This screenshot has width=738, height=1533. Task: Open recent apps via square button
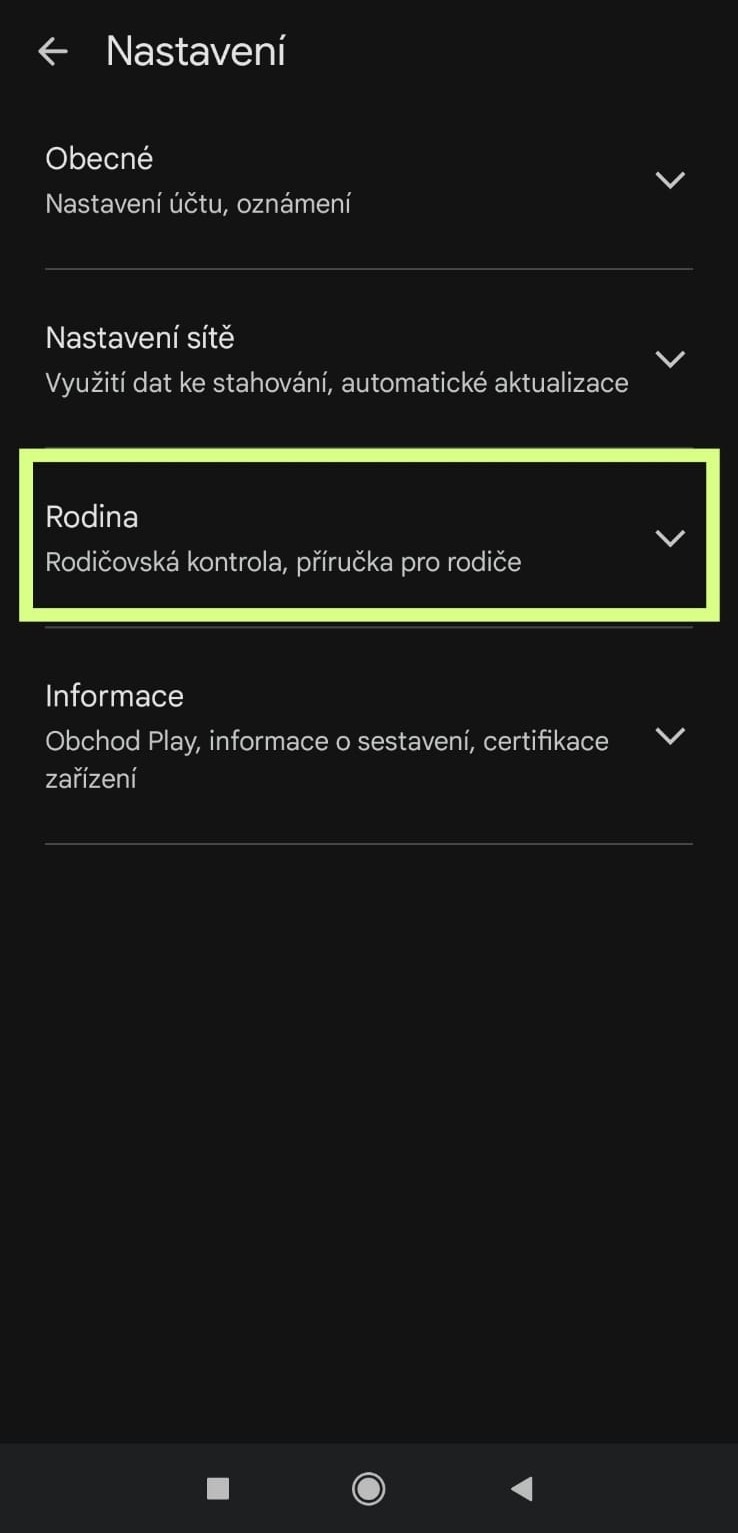[217, 1489]
